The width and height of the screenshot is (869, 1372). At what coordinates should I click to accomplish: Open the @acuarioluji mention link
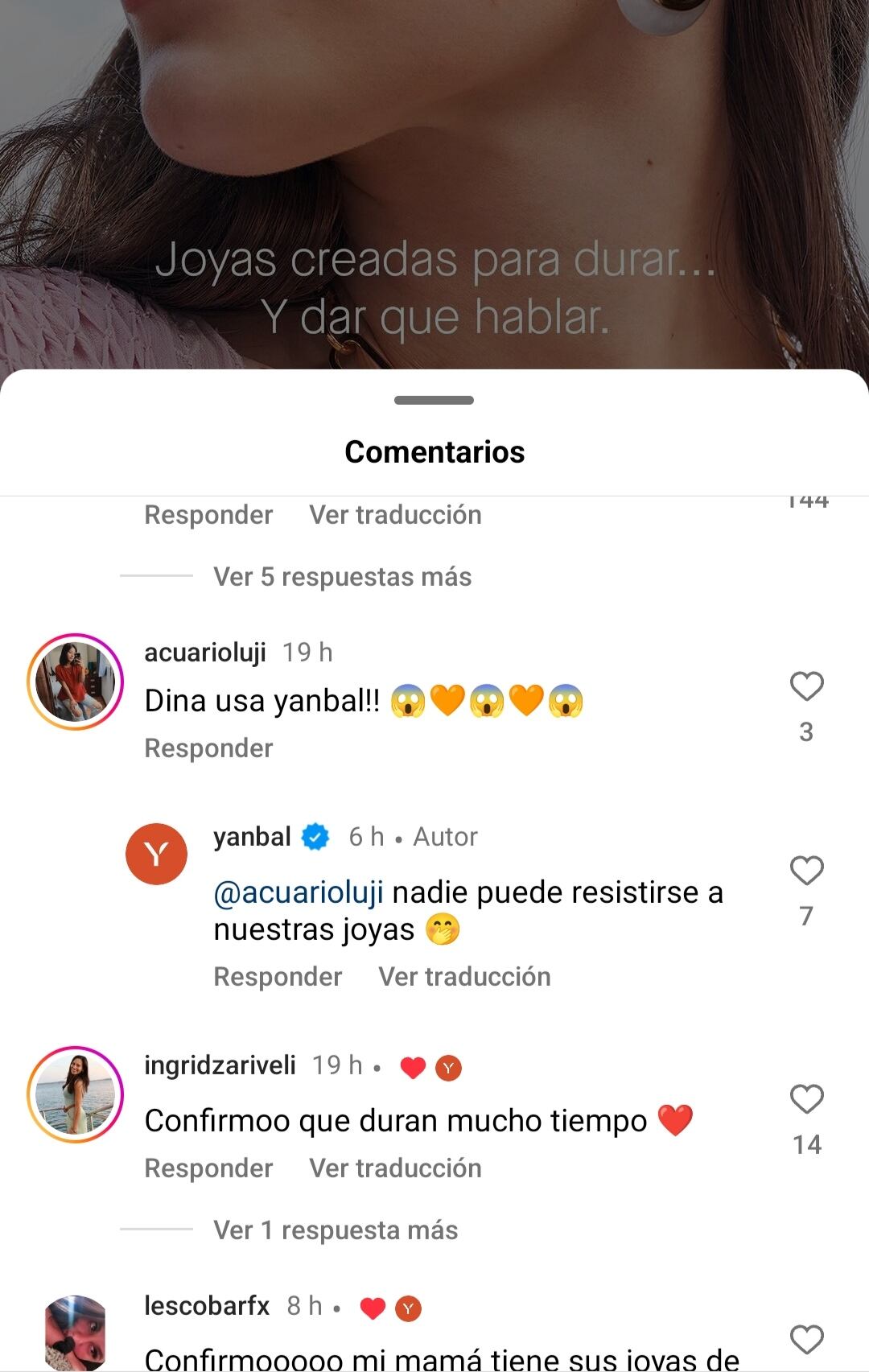[299, 892]
